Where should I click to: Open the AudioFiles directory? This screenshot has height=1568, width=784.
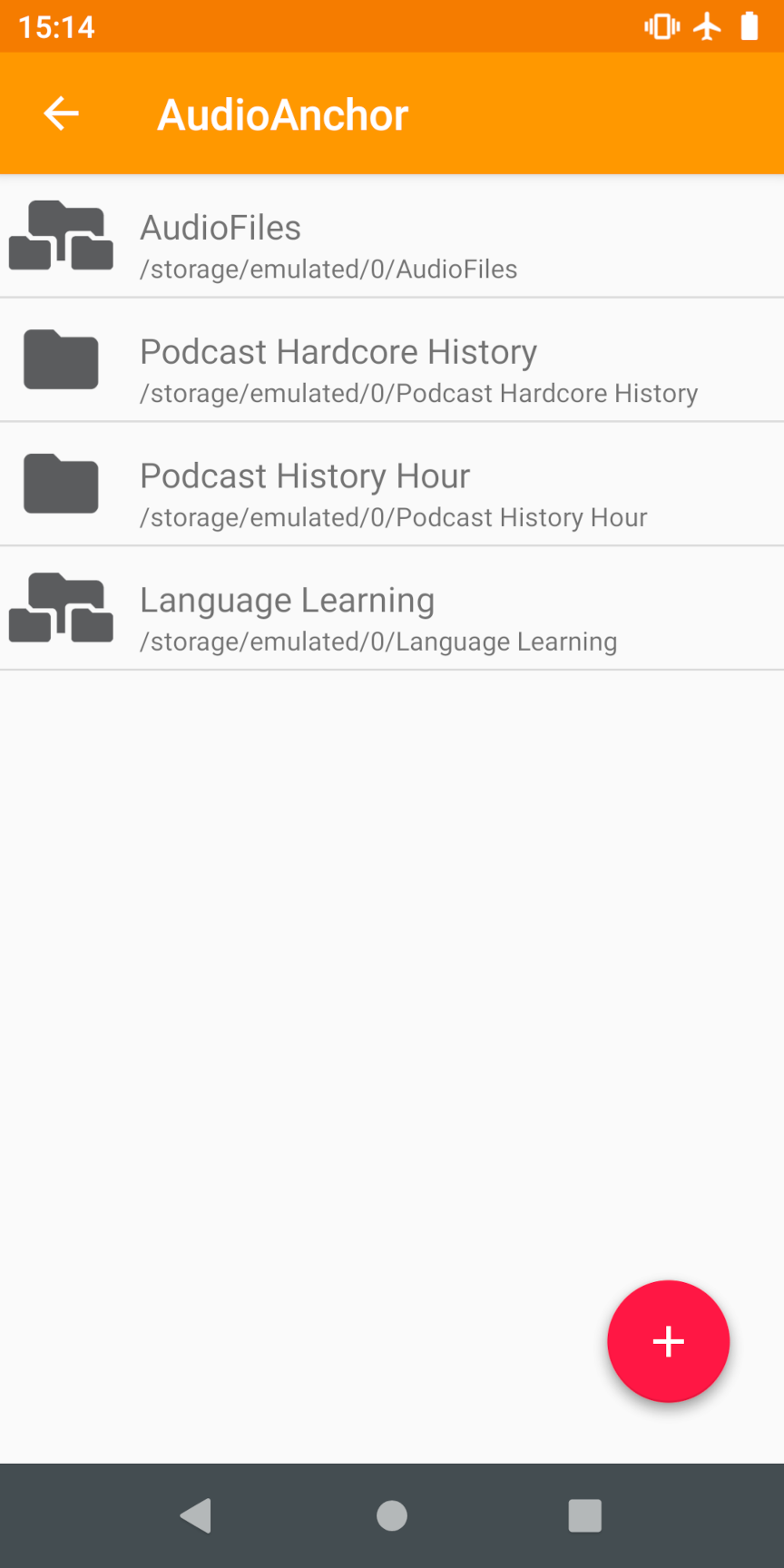click(x=392, y=238)
